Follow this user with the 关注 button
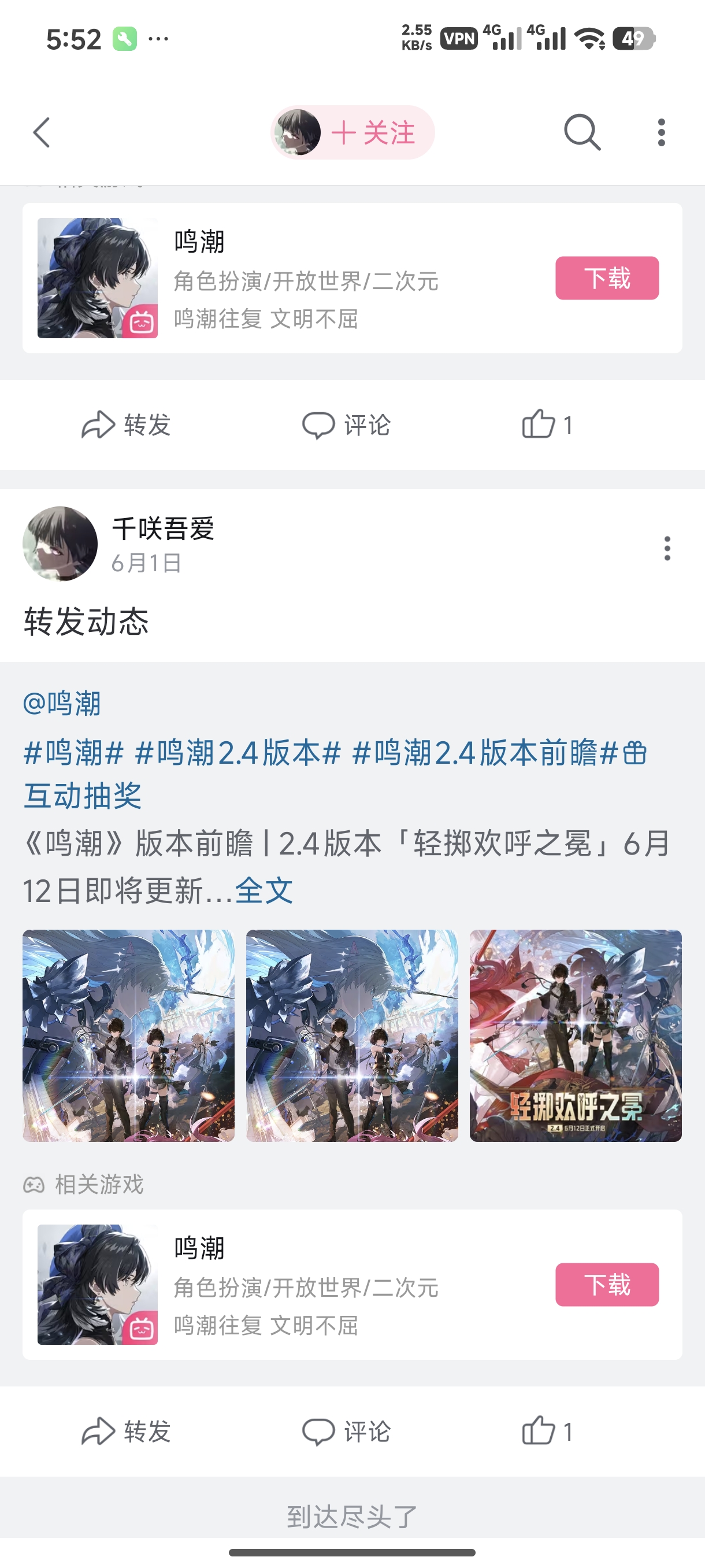This screenshot has width=705, height=1568. pos(372,133)
